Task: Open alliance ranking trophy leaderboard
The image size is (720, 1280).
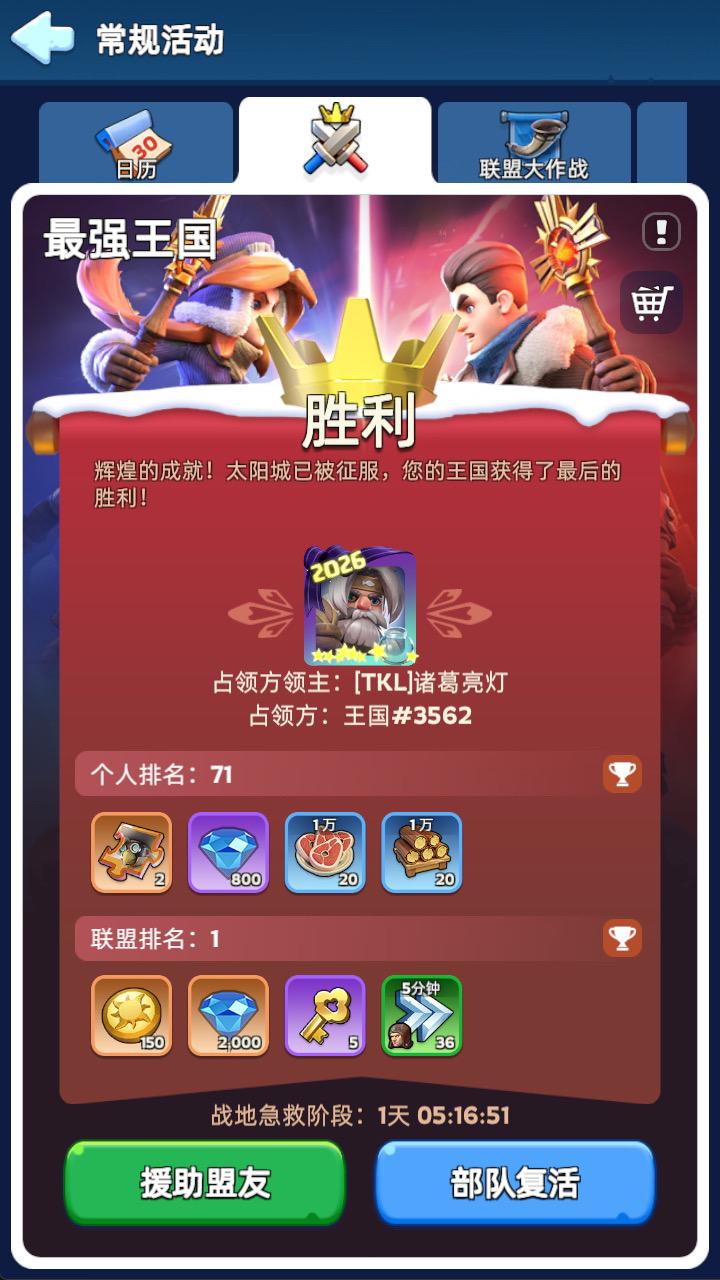Action: [x=624, y=938]
